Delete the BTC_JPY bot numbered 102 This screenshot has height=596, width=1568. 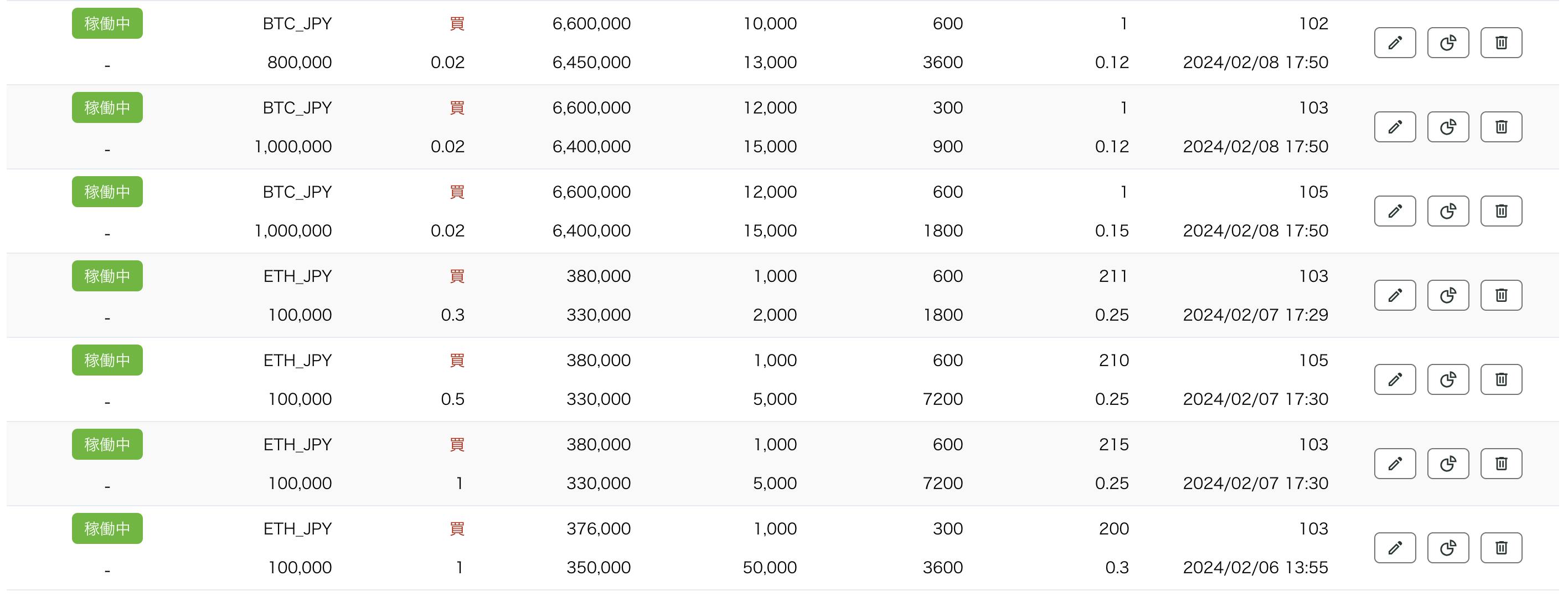pyautogui.click(x=1501, y=43)
